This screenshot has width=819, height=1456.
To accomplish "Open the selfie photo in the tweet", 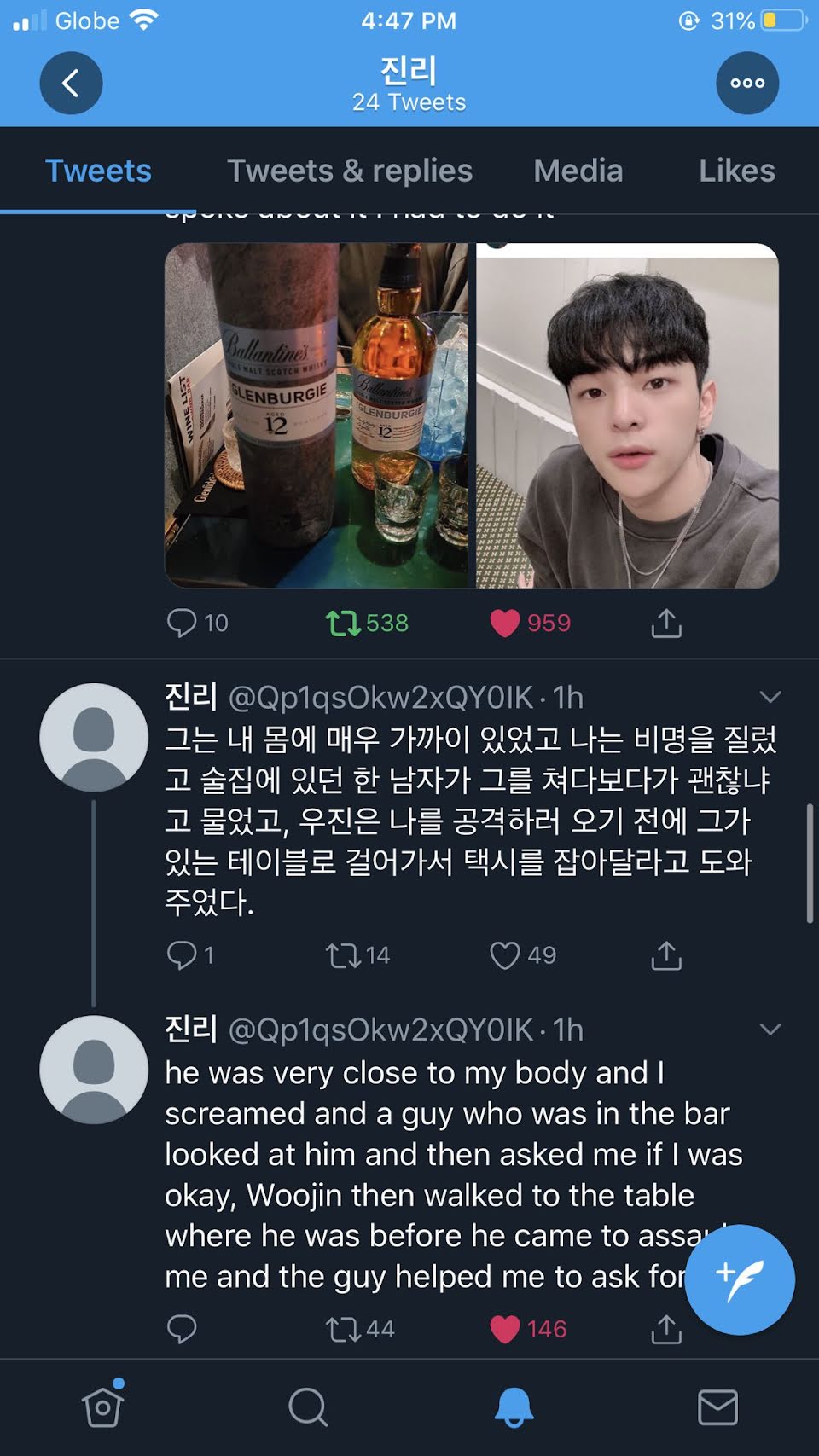I will 627,415.
